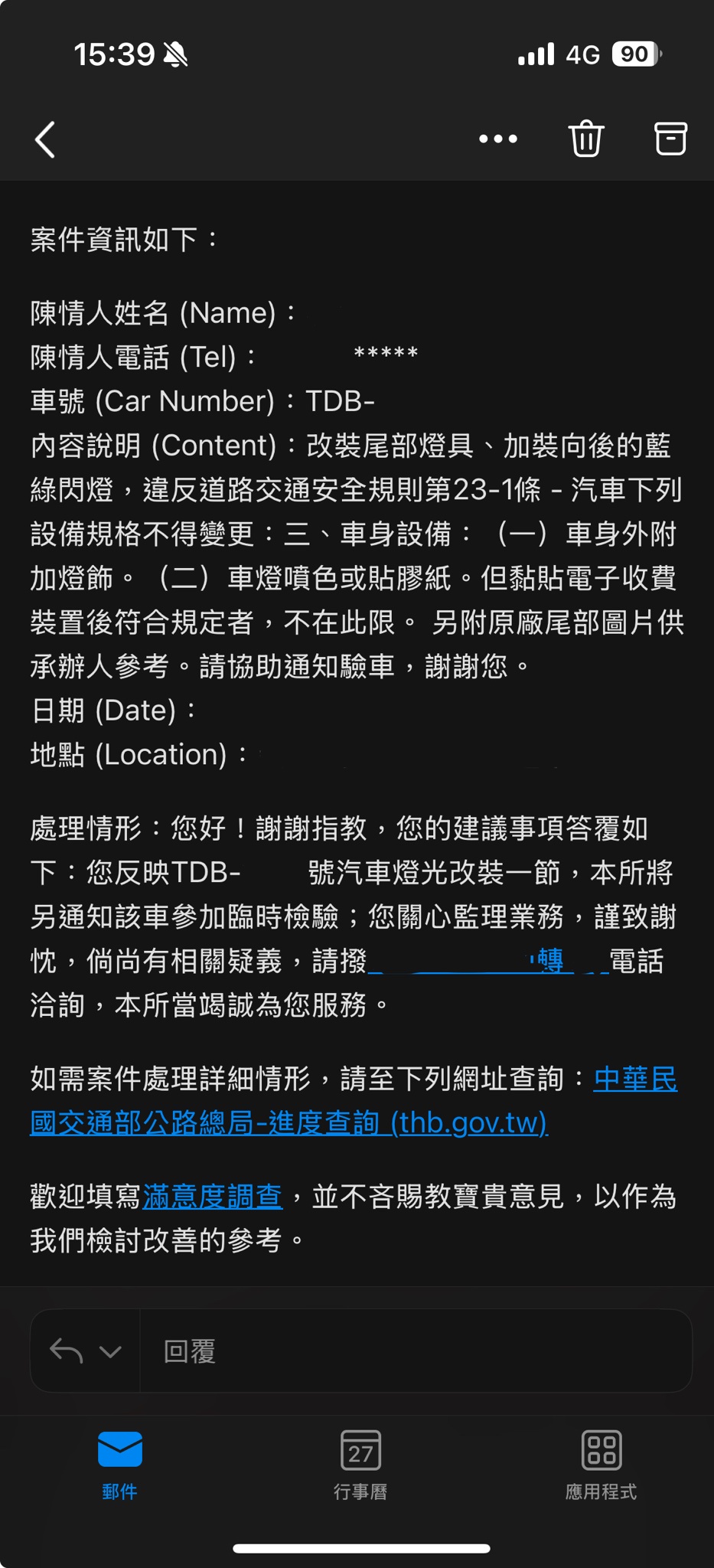The image size is (714, 1568).
Task: Archive this email
Action: tap(670, 139)
